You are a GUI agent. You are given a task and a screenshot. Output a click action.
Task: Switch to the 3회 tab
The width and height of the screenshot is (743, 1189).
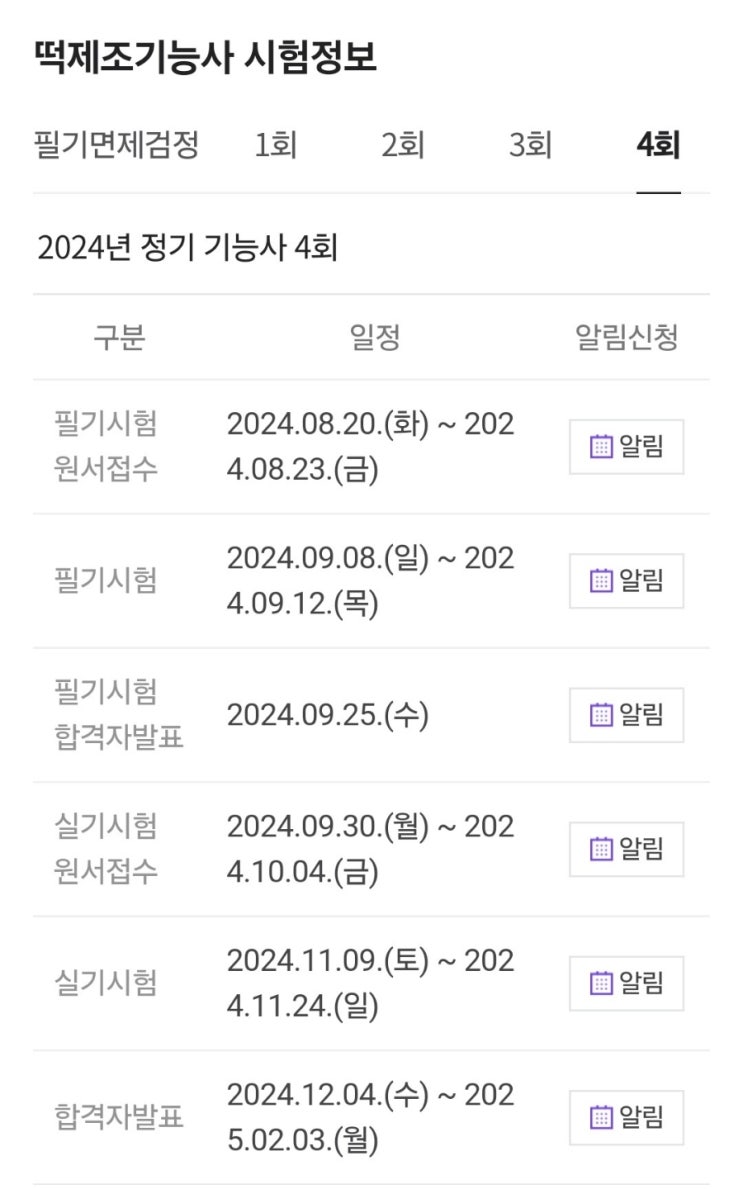[530, 146]
